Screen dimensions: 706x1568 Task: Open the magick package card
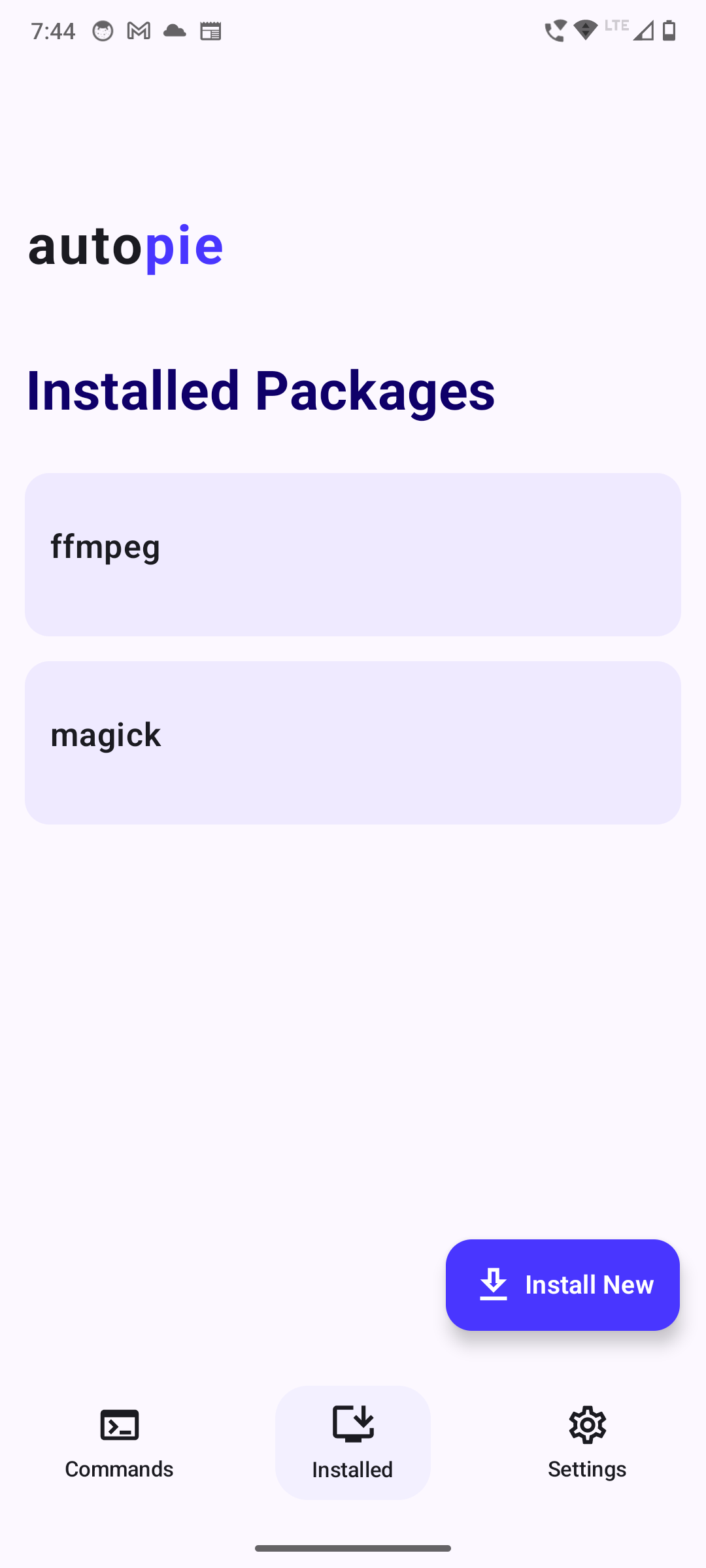click(353, 743)
